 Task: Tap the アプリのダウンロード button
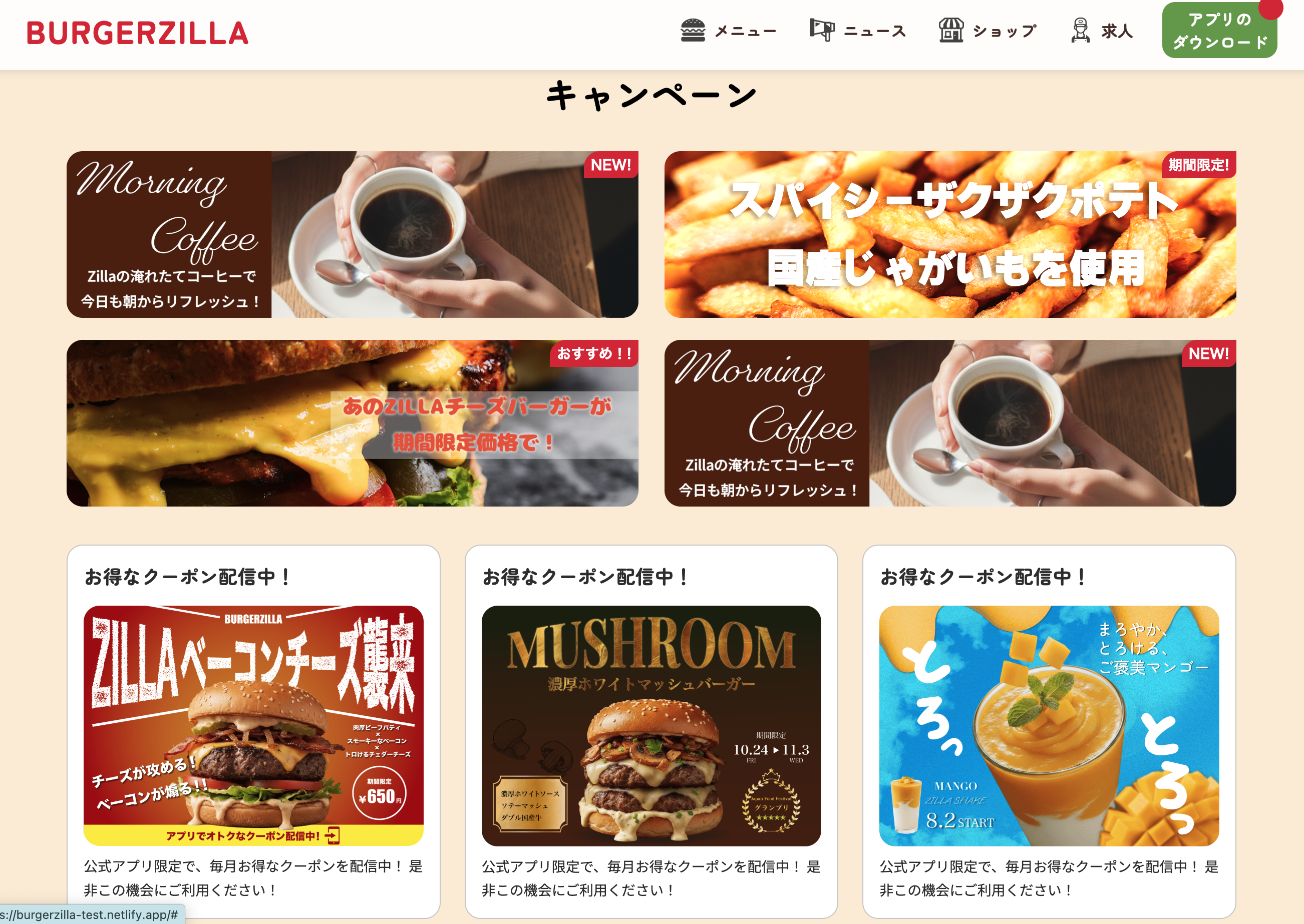click(1219, 31)
